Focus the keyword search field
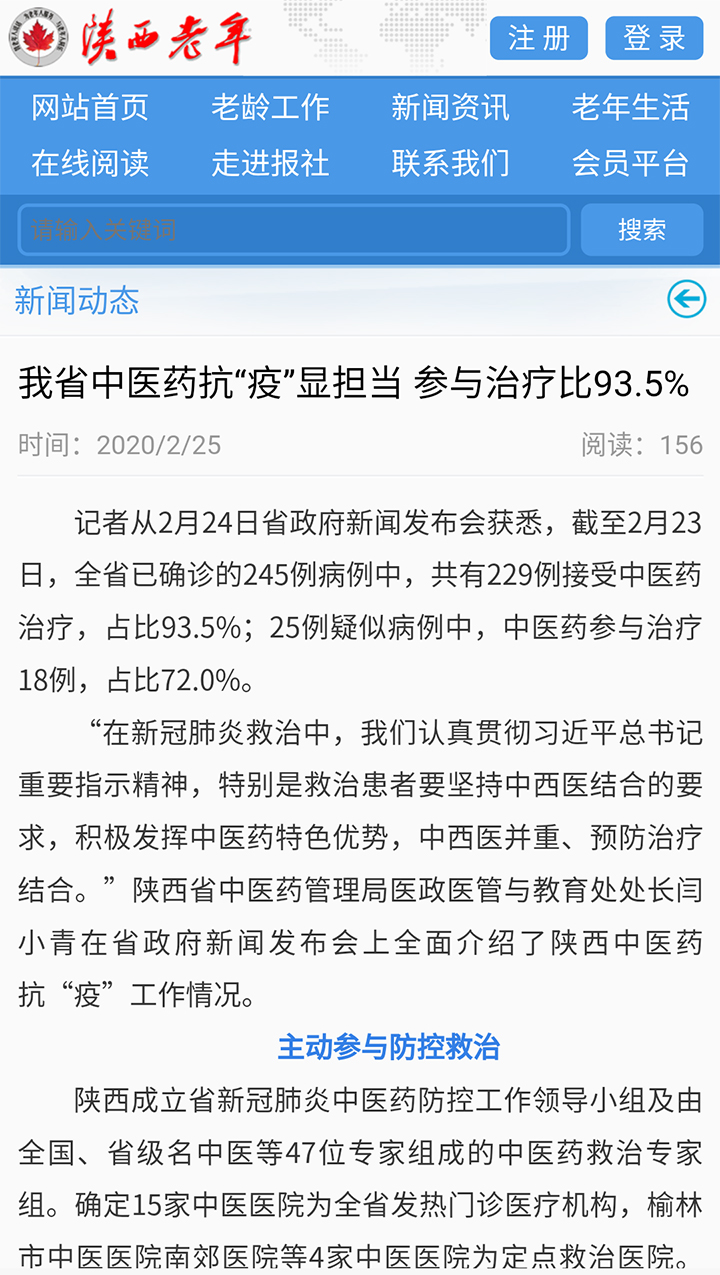 click(x=294, y=230)
